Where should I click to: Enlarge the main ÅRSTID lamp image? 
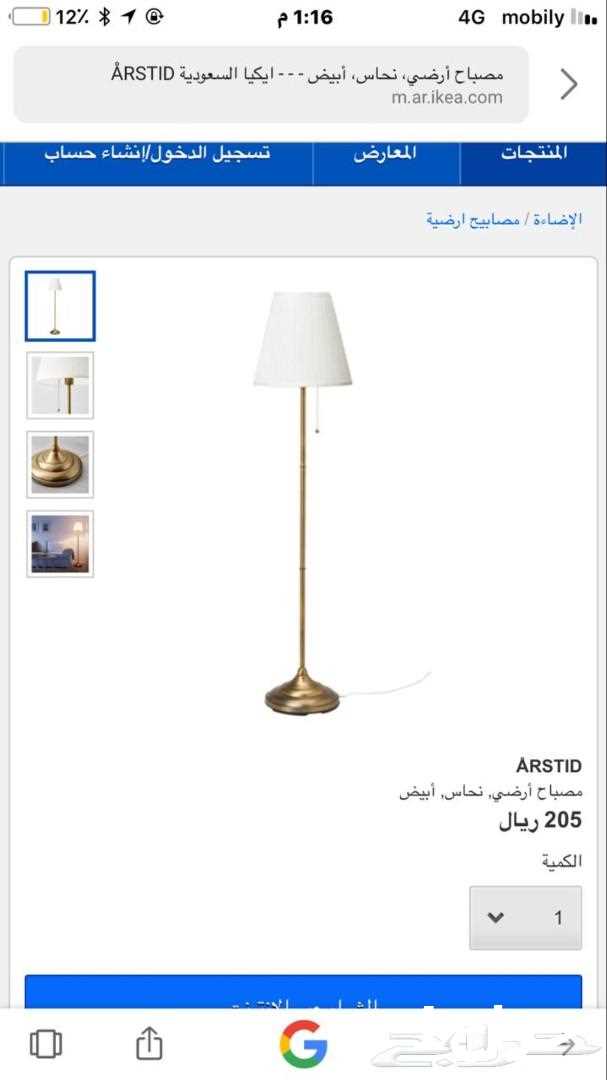point(302,503)
